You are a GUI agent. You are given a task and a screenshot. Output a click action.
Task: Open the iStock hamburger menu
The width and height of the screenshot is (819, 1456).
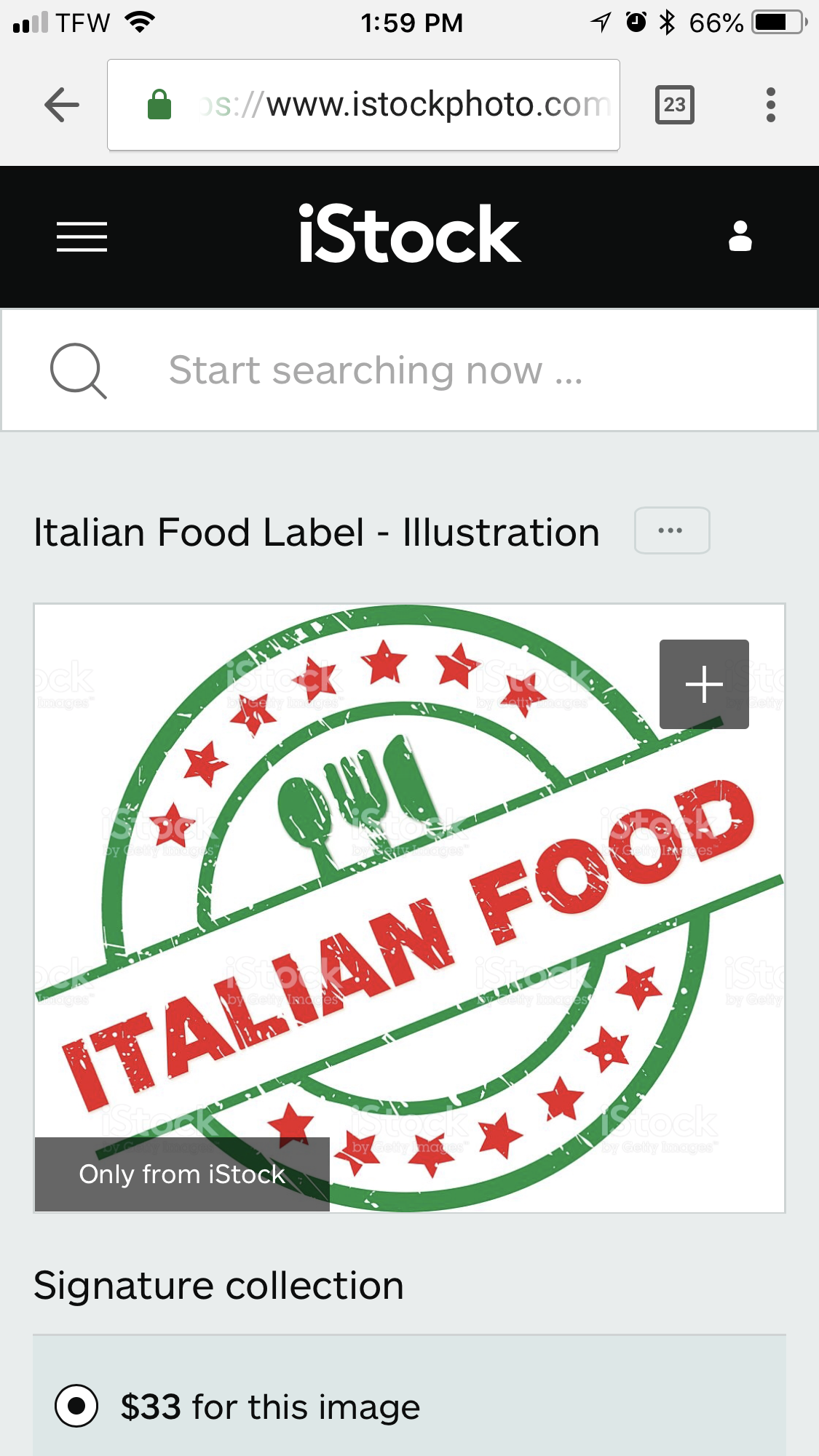click(82, 237)
